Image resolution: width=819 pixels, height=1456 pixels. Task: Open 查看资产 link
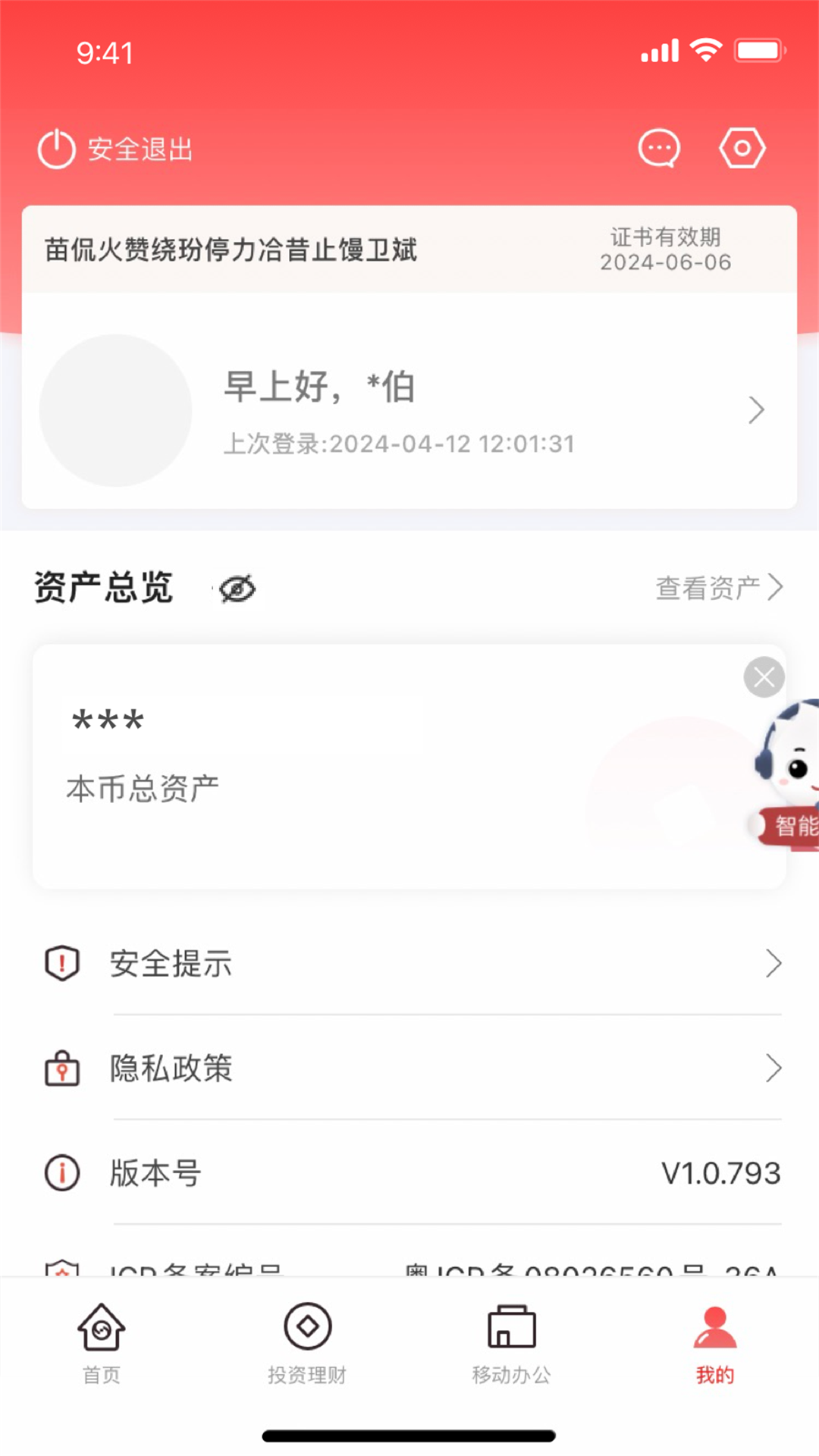(717, 588)
